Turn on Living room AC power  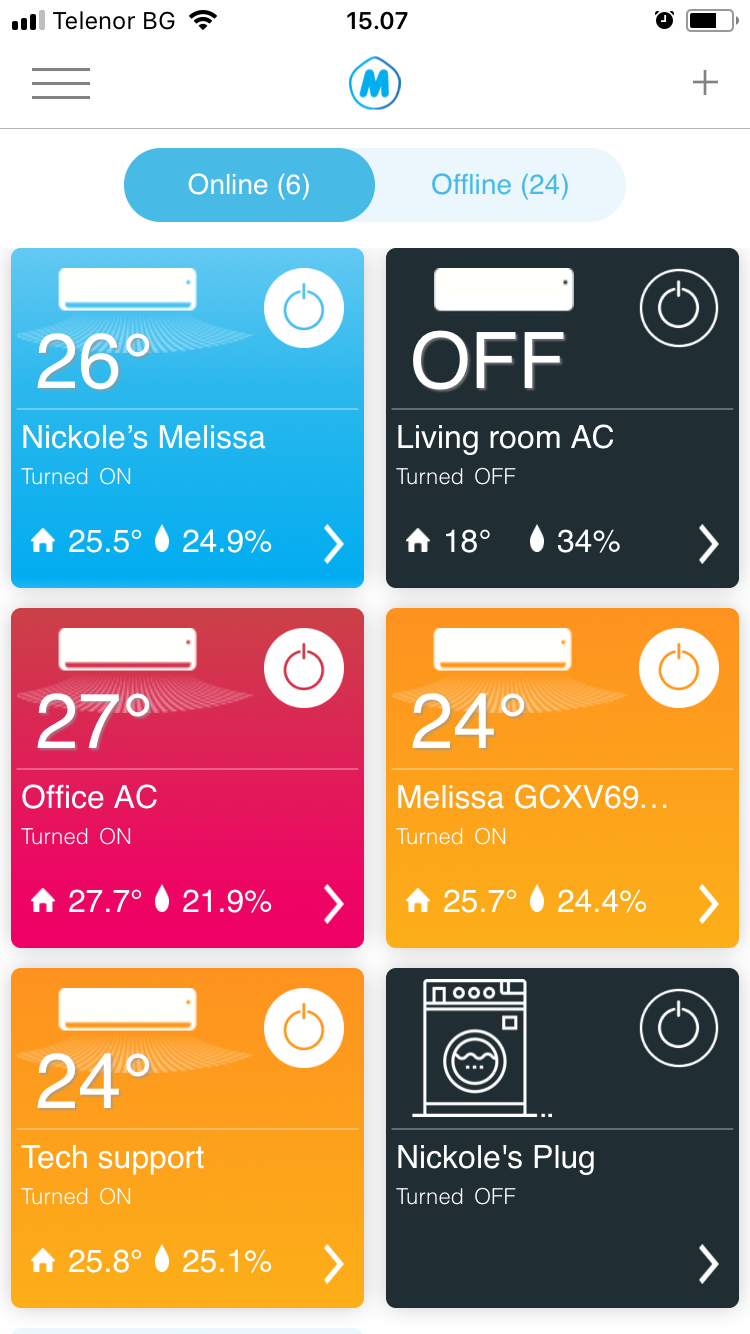click(x=679, y=309)
